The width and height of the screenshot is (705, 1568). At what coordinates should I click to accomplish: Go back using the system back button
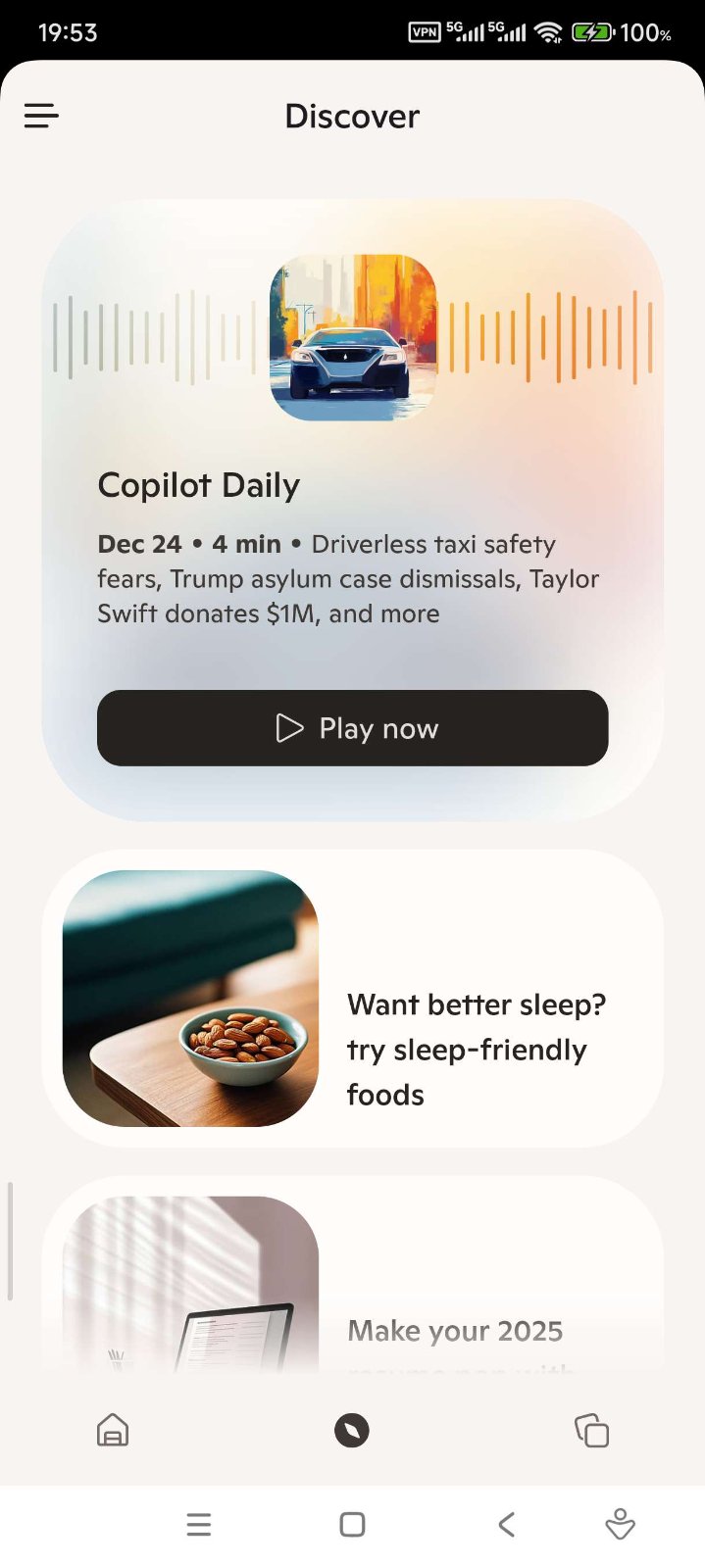click(506, 1524)
